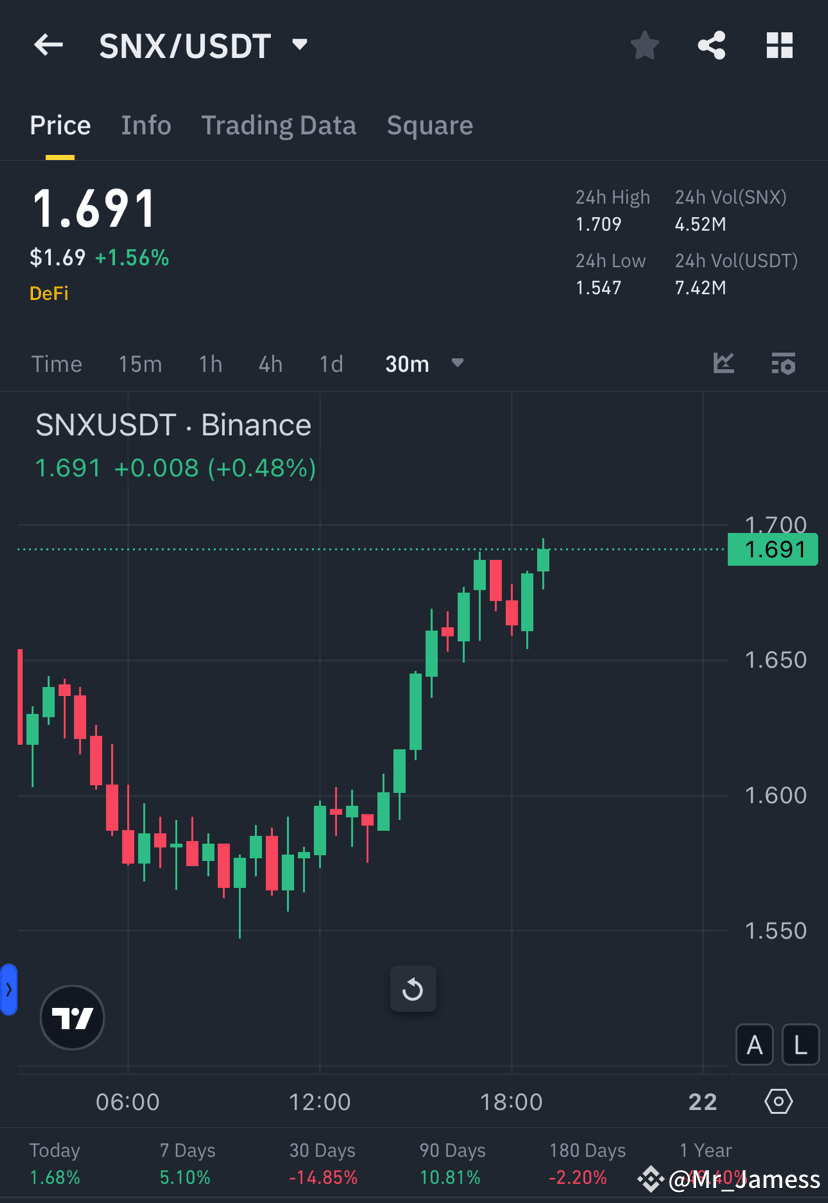Screen dimensions: 828x1203
Task: Click the Binance diamond logo watermark
Action: (651, 1178)
